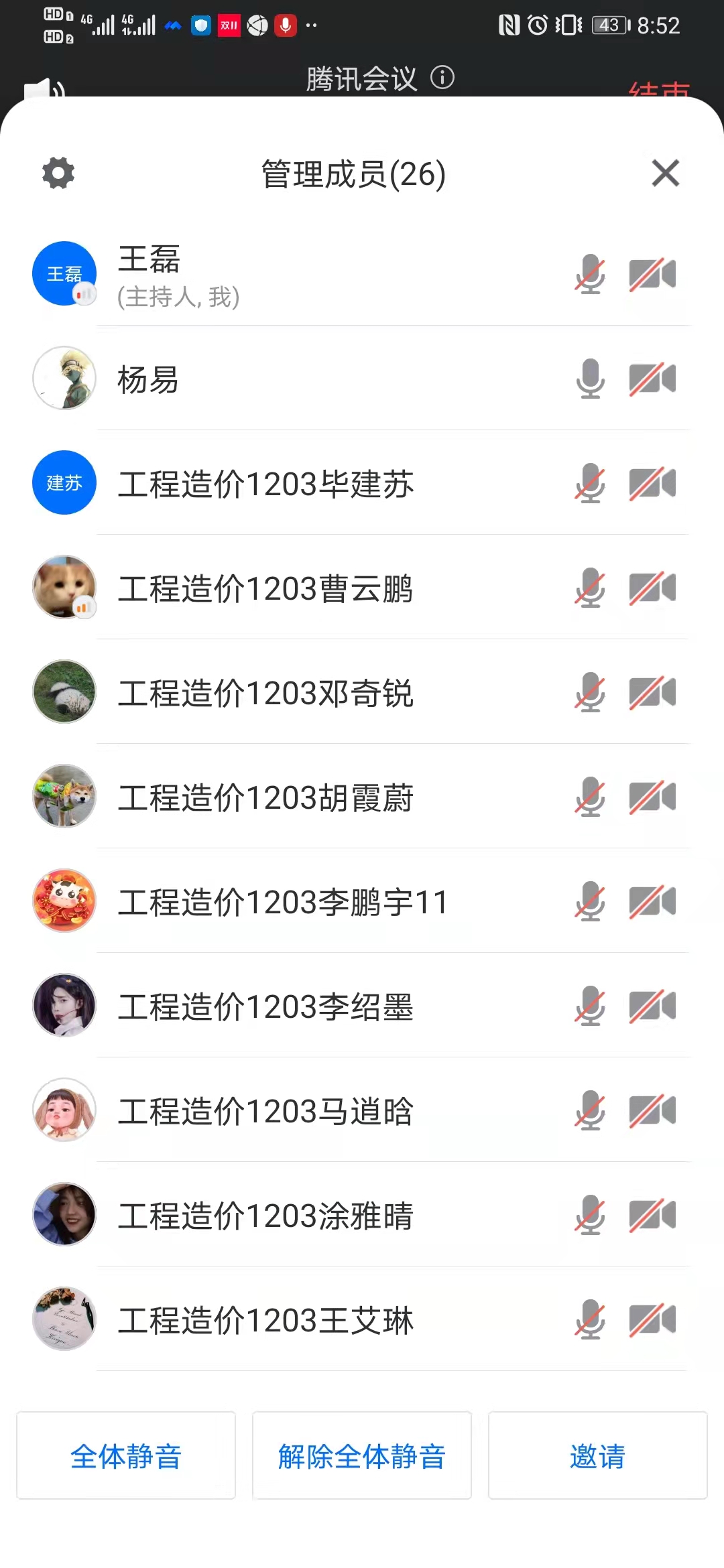Click 杨易's active microphone icon
Viewport: 724px width, 1568px height.
click(x=589, y=379)
